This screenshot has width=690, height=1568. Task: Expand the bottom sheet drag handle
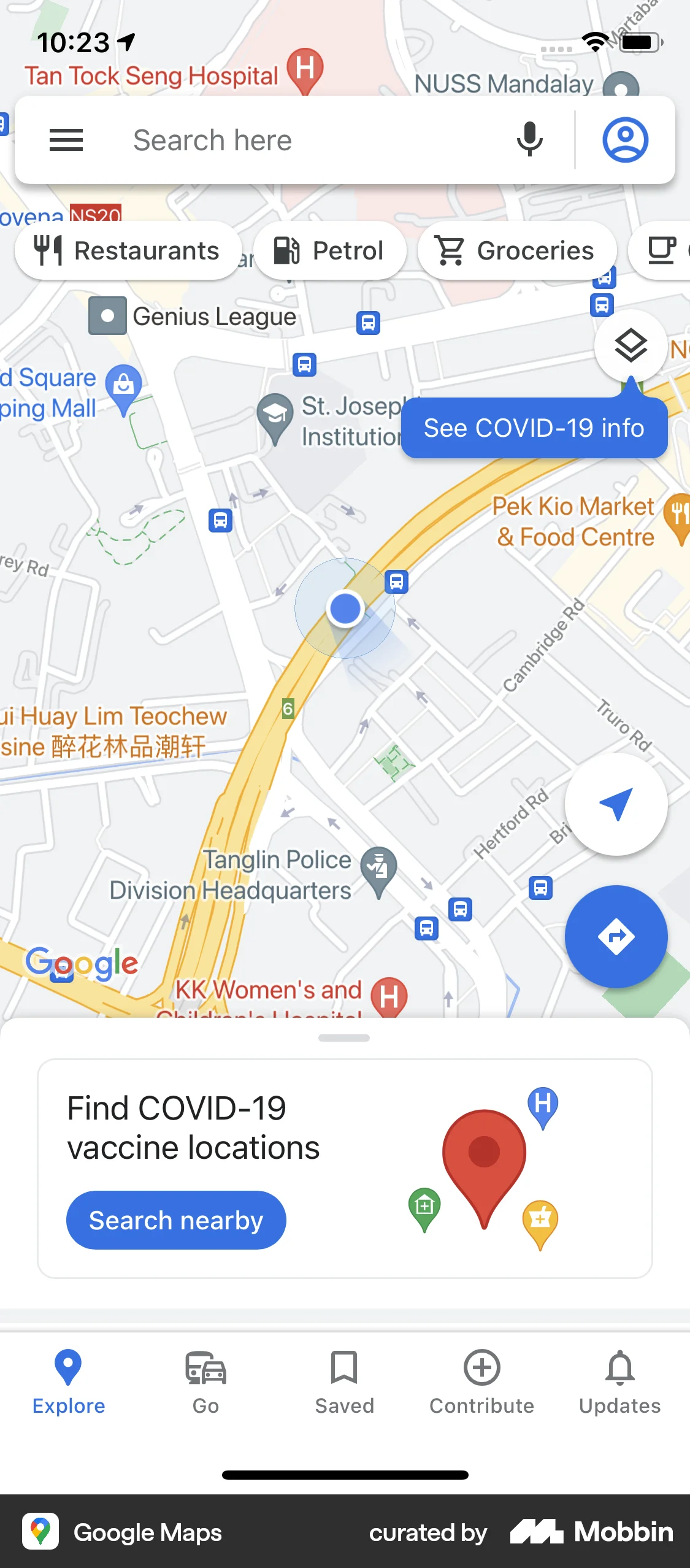(x=345, y=1037)
